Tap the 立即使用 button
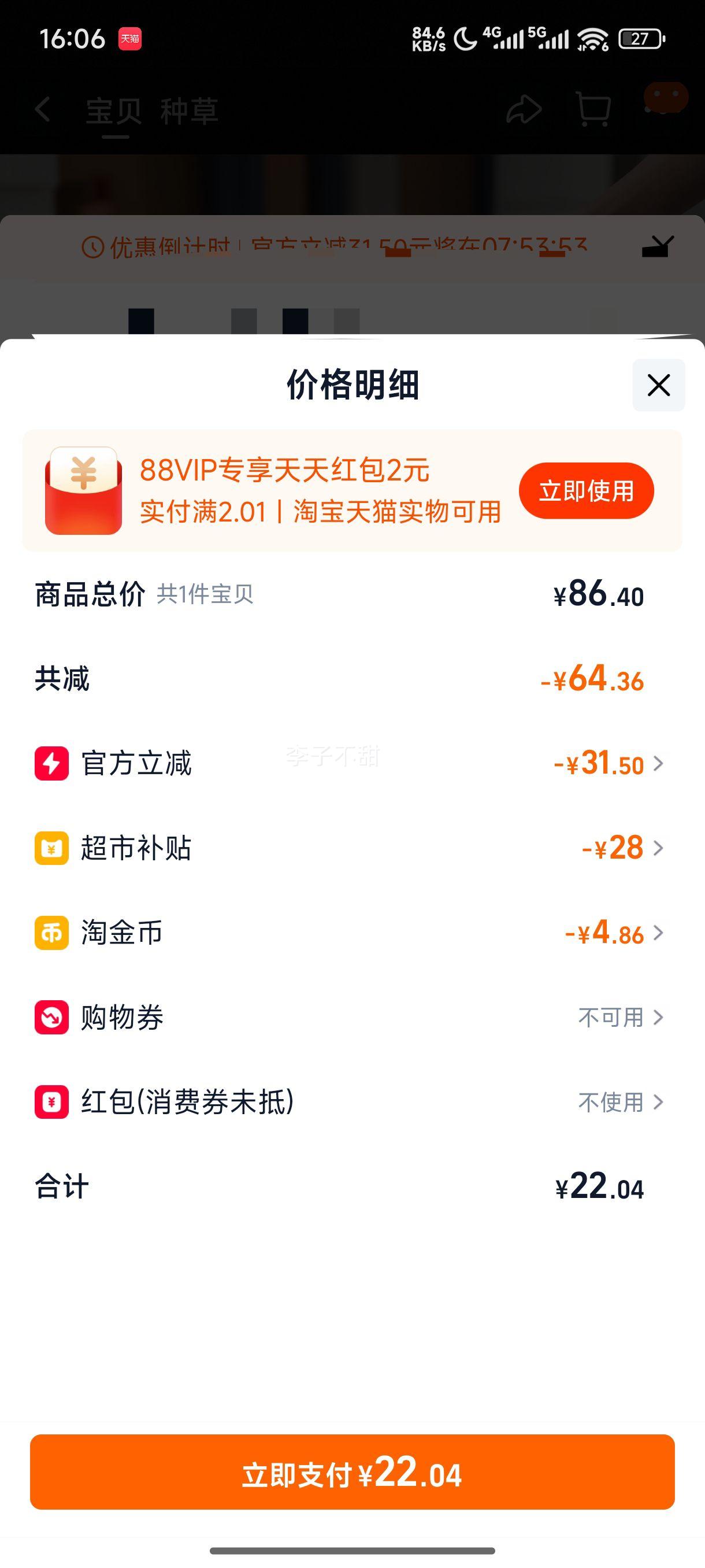 [x=586, y=490]
